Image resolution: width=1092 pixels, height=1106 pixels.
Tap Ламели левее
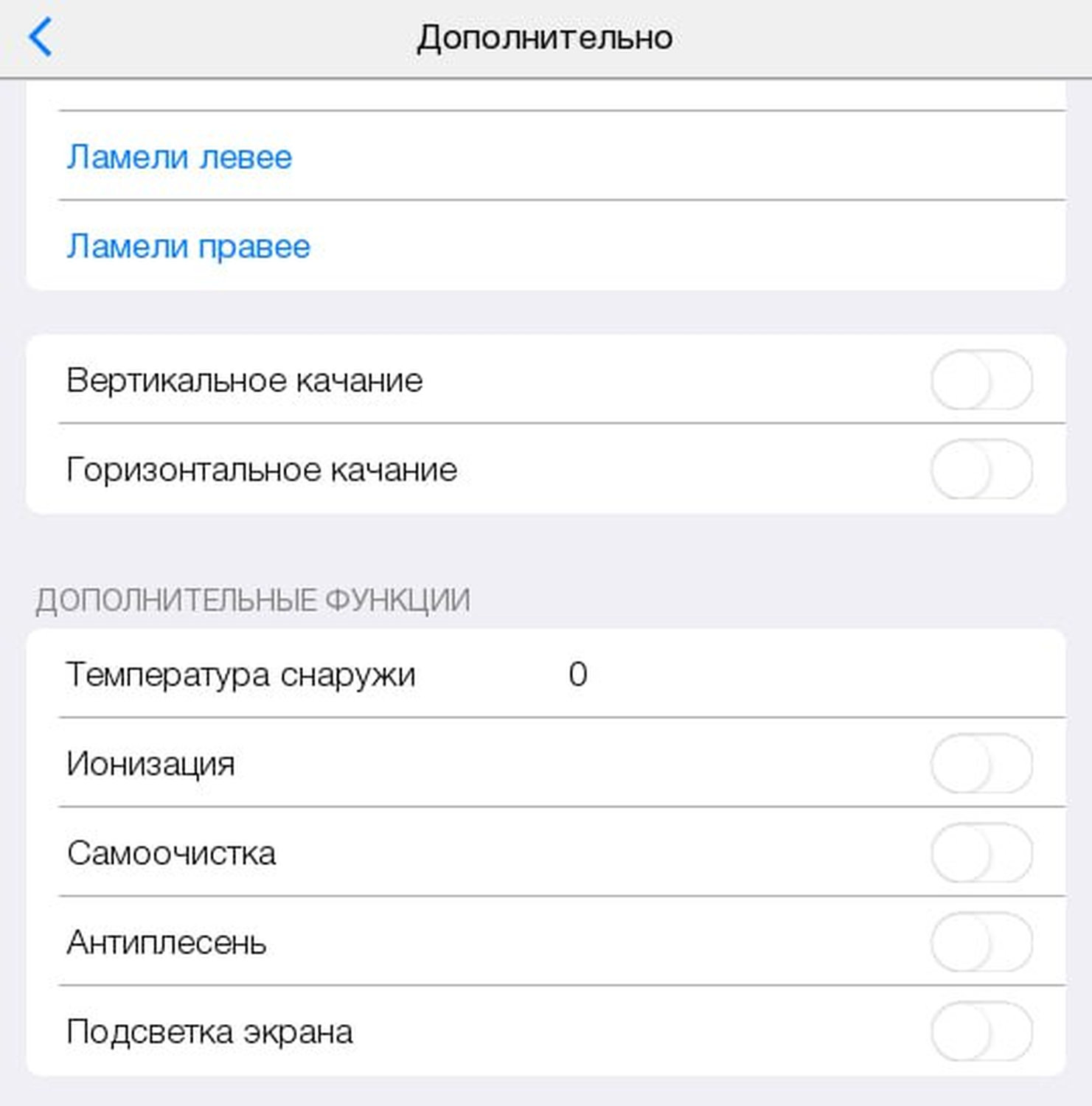click(x=179, y=157)
